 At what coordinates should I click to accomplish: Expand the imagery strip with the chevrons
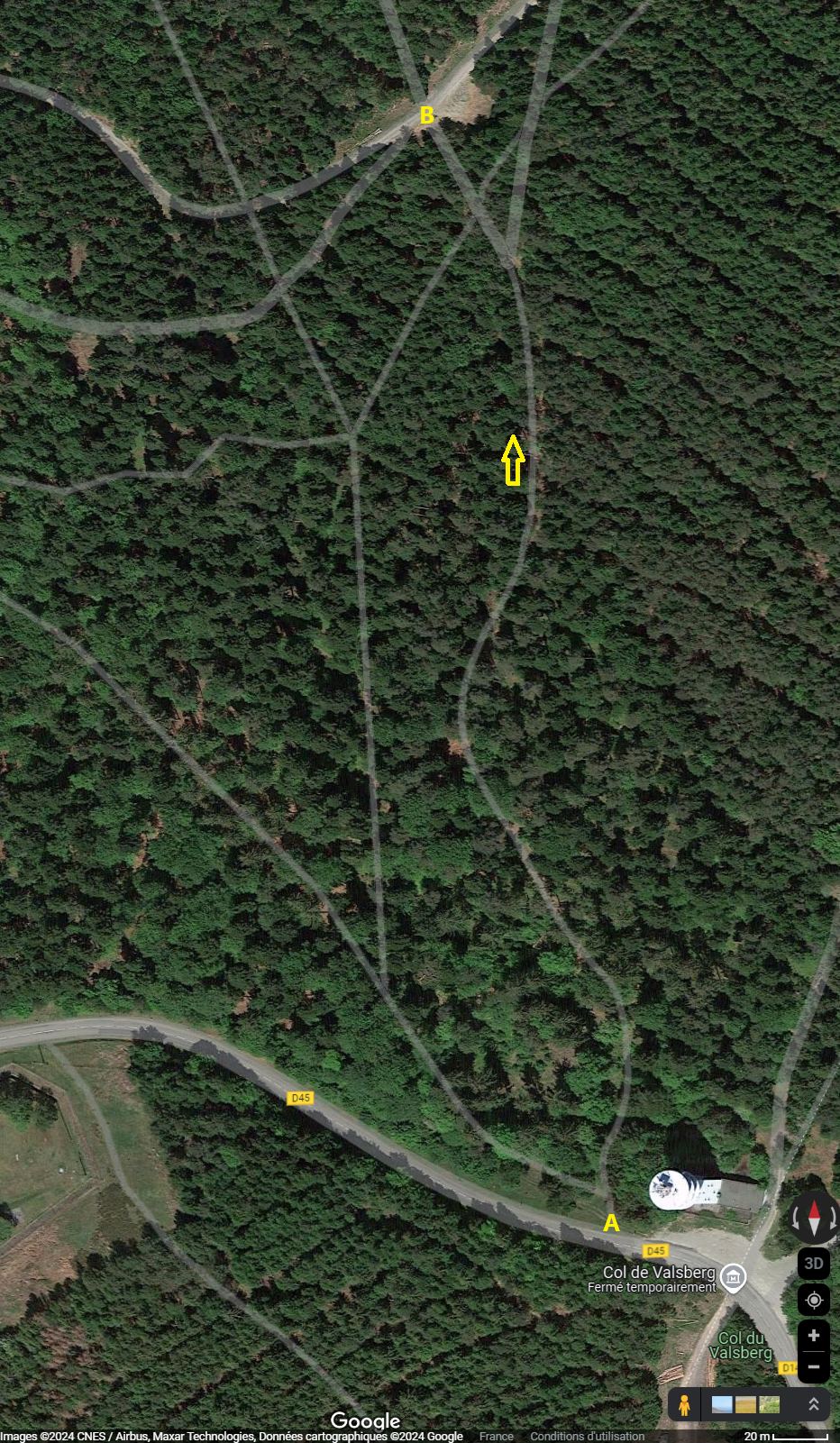pos(813,1404)
